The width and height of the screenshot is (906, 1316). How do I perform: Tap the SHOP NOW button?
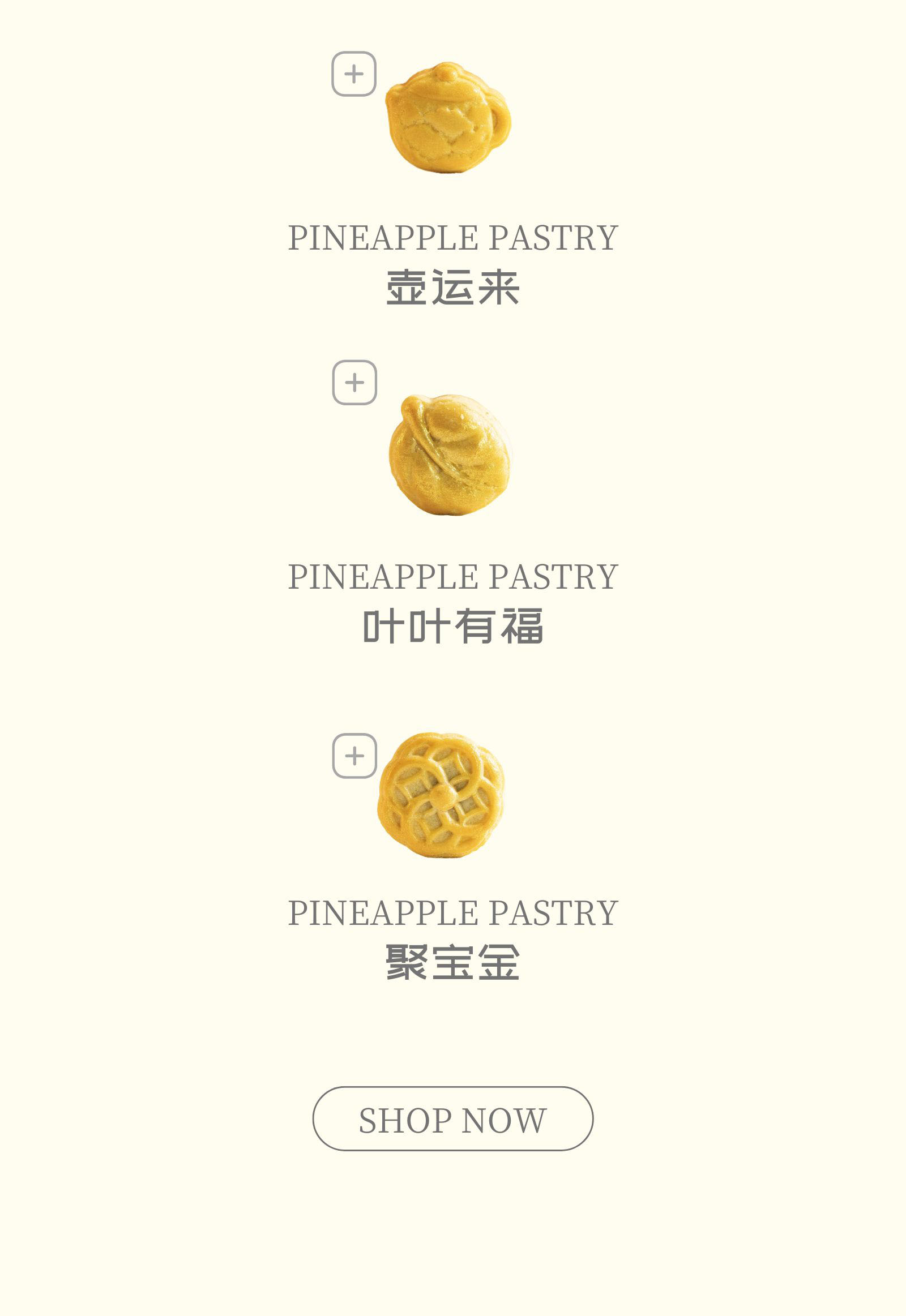click(452, 1118)
